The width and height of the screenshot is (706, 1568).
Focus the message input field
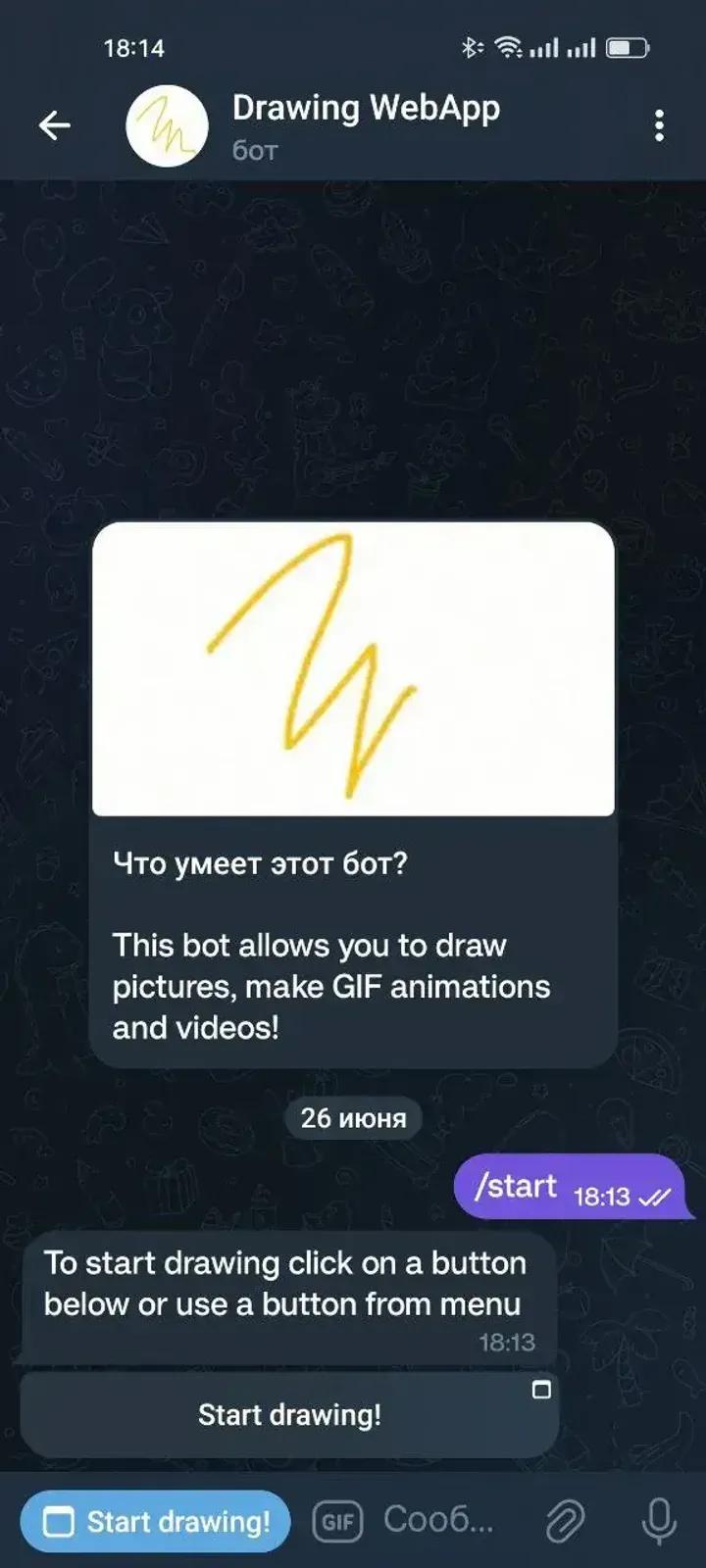[438, 1520]
